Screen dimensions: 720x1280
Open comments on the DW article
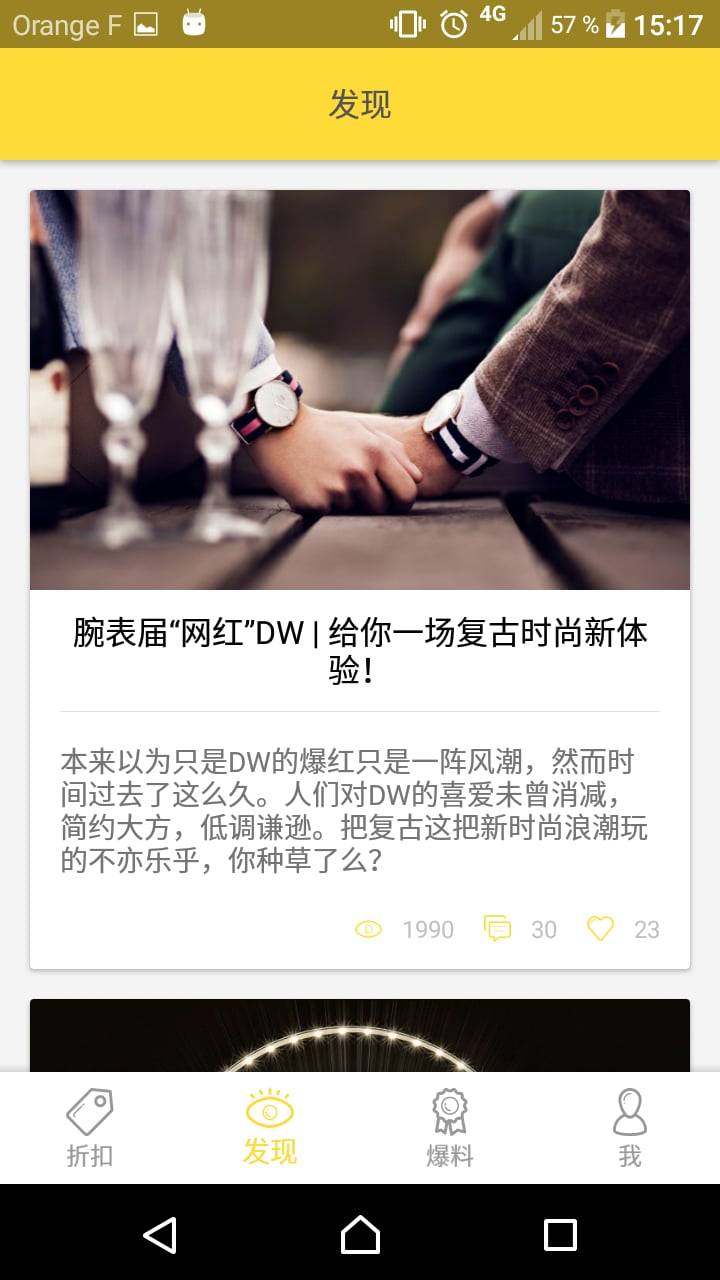pyautogui.click(x=498, y=929)
